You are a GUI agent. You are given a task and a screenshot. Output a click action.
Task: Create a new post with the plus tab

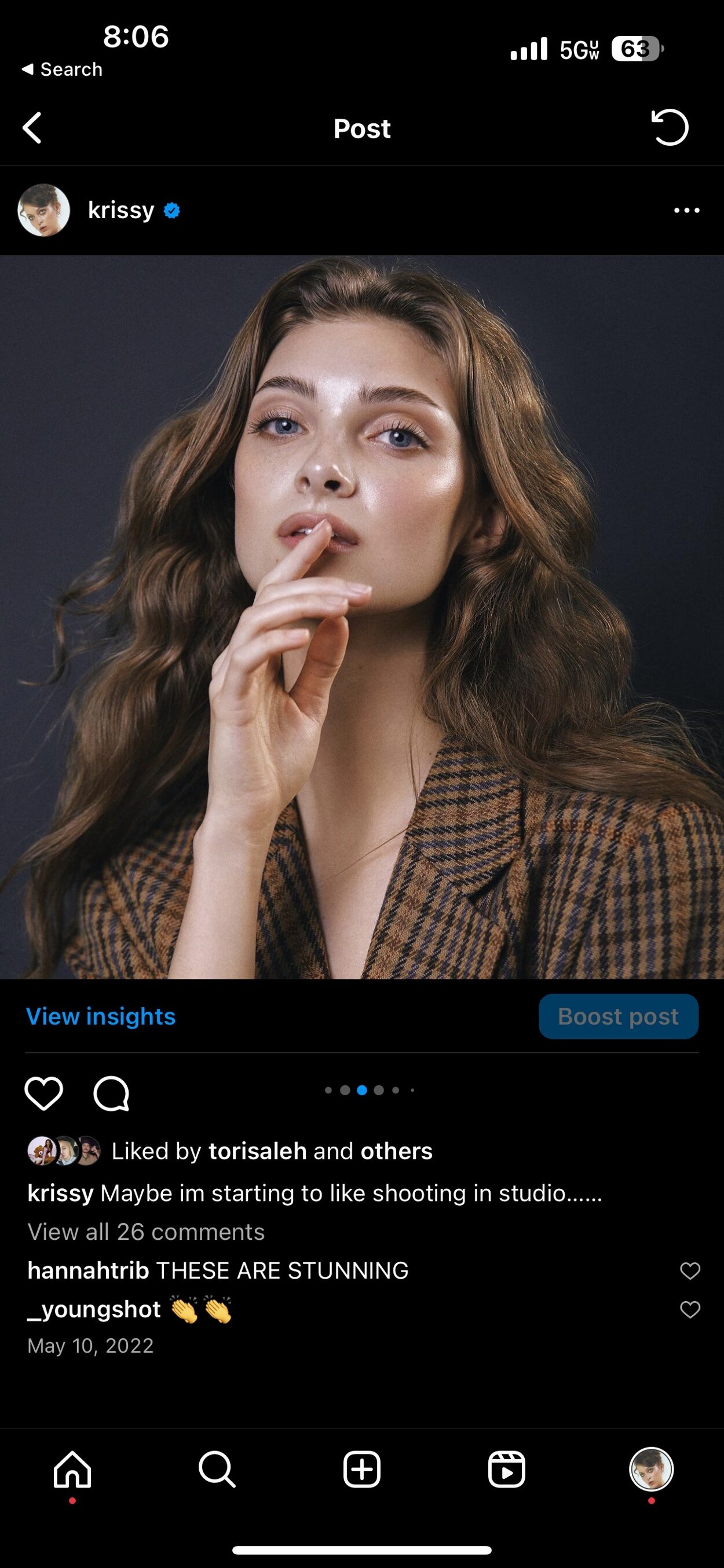tap(361, 1470)
